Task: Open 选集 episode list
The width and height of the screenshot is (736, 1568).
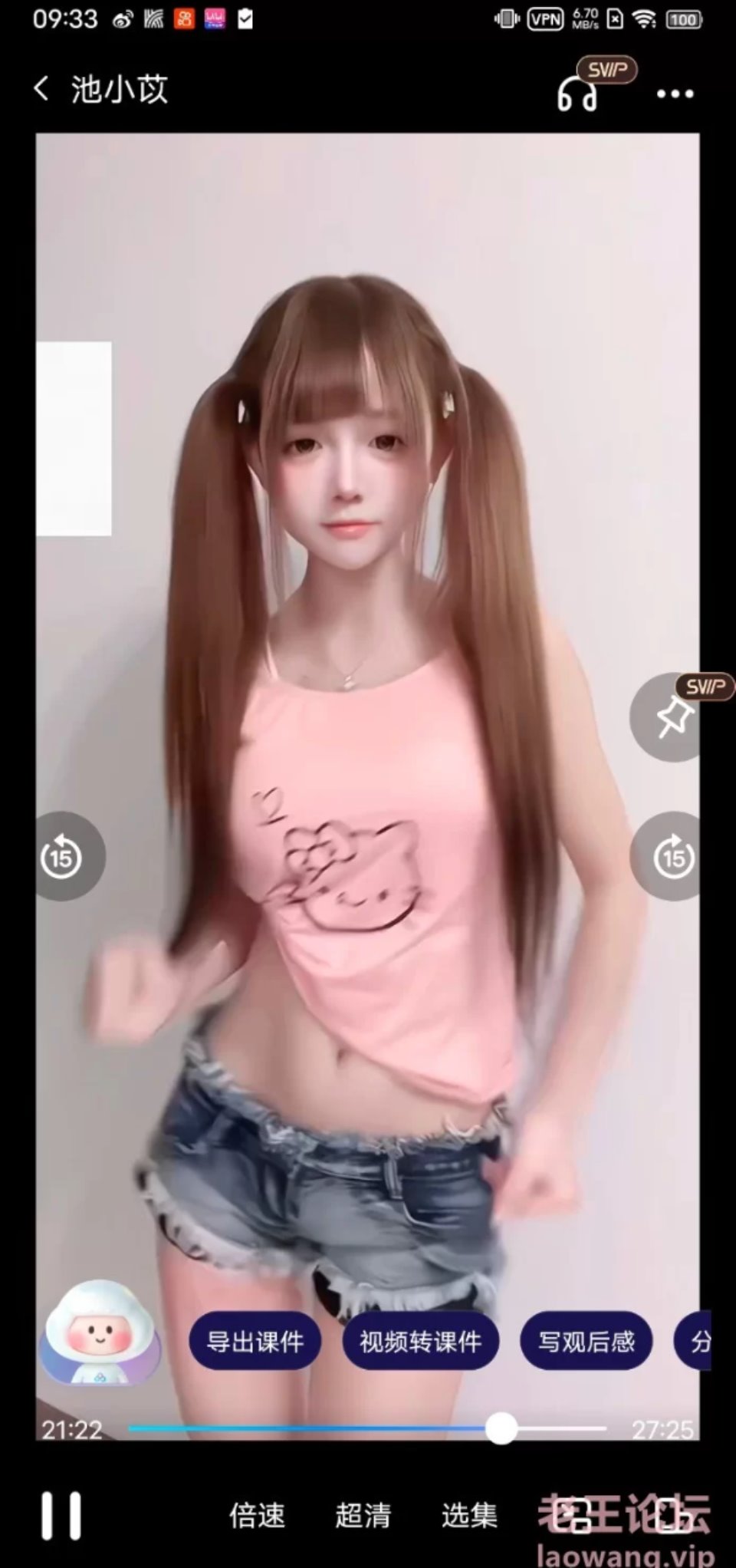Action: [x=468, y=1515]
